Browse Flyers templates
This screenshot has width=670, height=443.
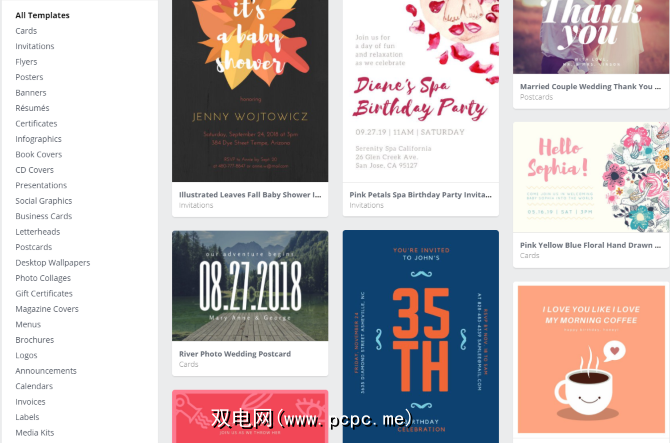point(26,62)
